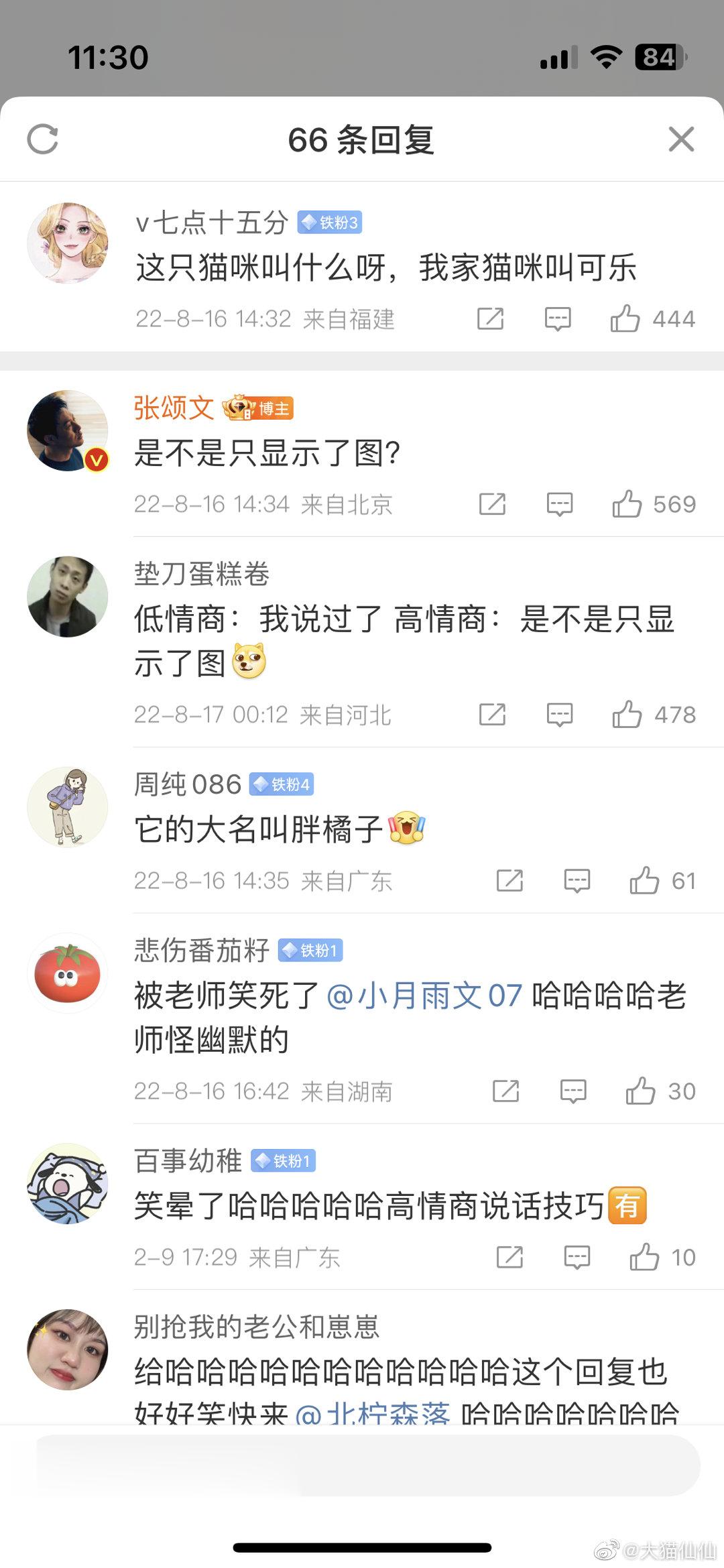Viewport: 724px width, 1568px height.
Task: Forward 百事幼稚's reply
Action: tap(509, 1258)
